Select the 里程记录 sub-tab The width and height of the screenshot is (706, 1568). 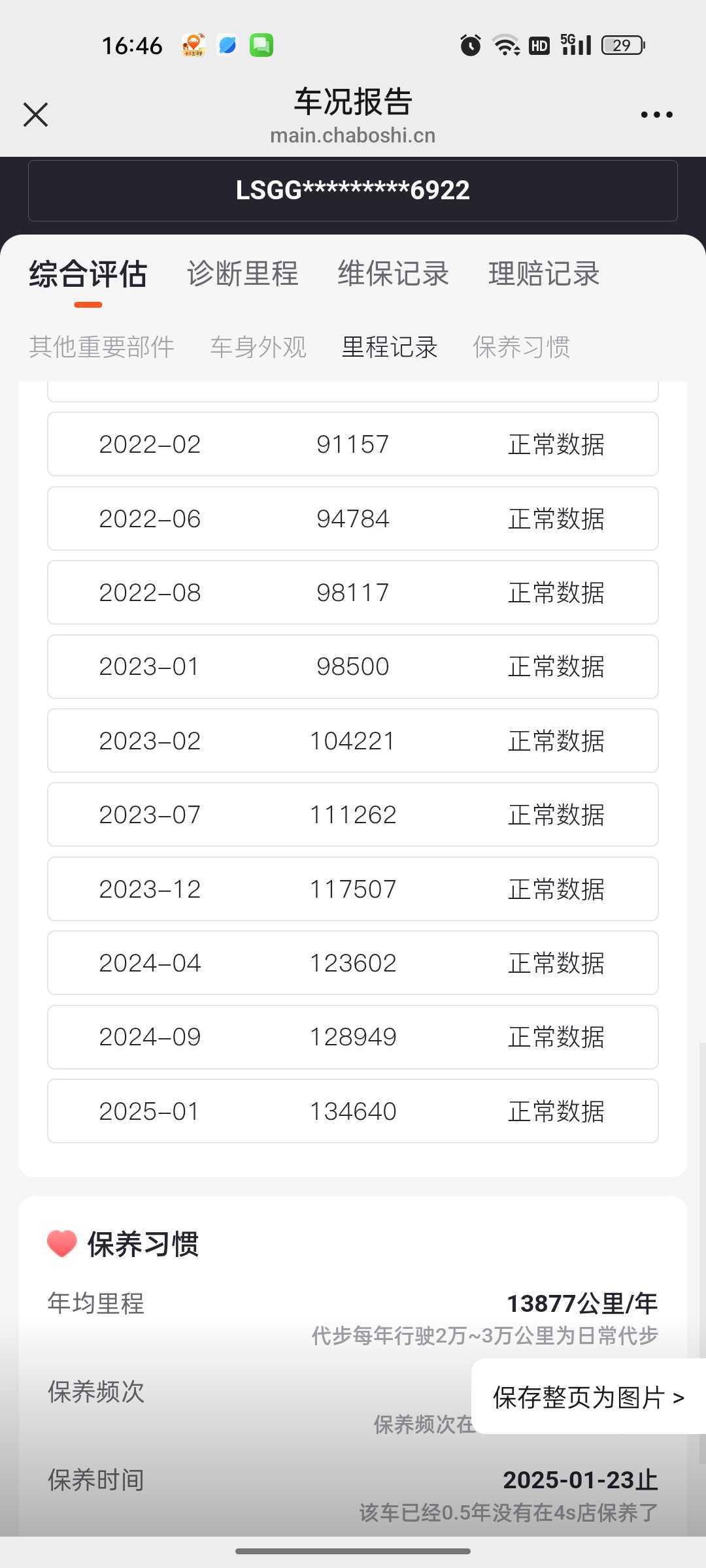tap(390, 347)
